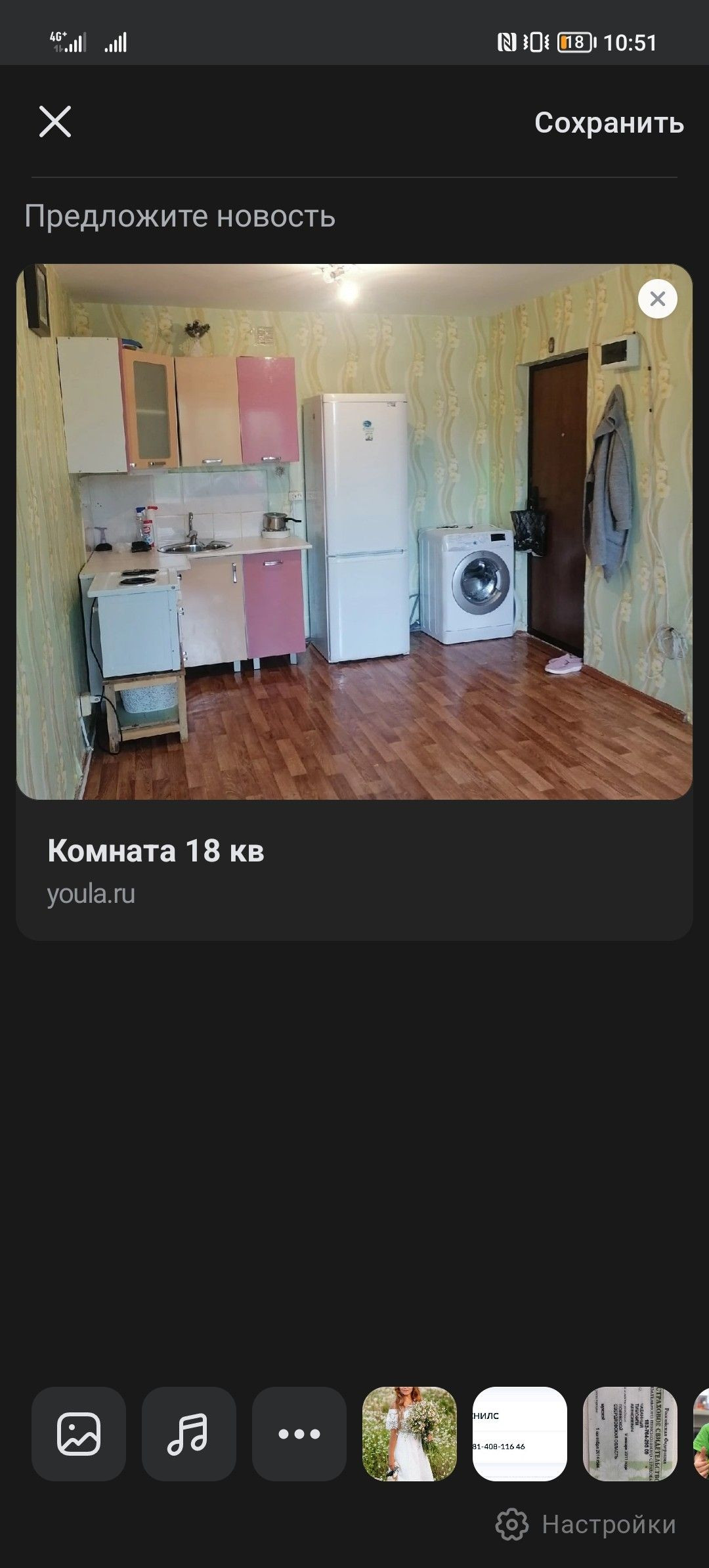Tap Сохранить to save the post

[x=609, y=123]
